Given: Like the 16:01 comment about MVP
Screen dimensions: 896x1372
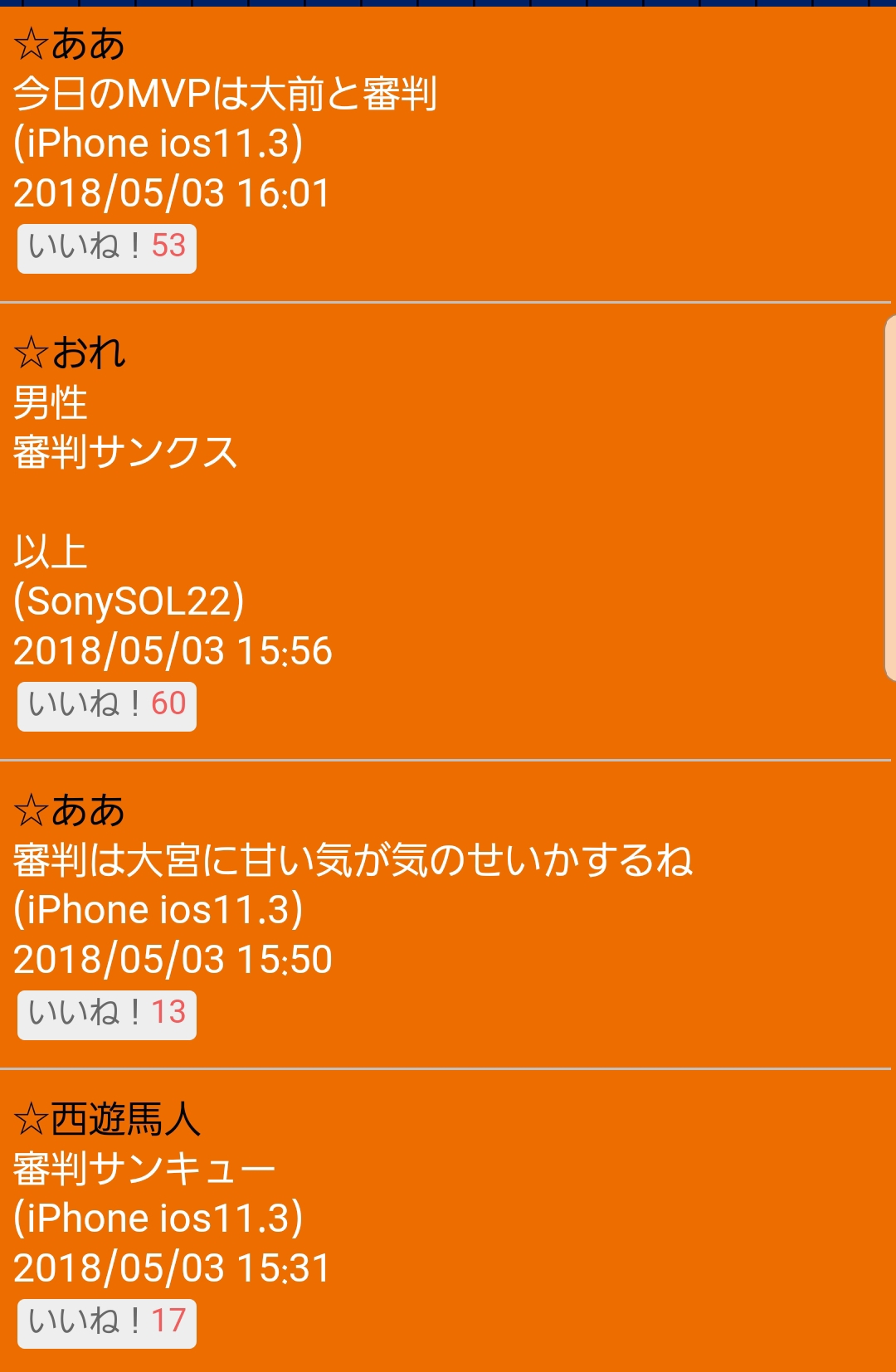Looking at the screenshot, I should (x=107, y=247).
